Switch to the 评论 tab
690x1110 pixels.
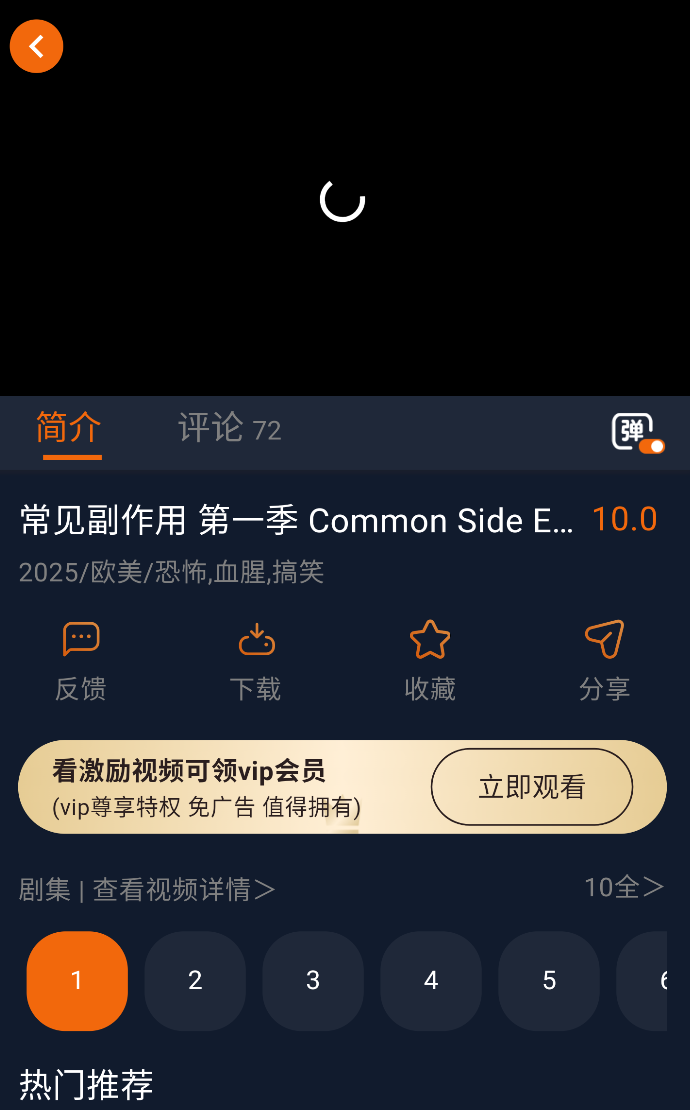pyautogui.click(x=228, y=429)
